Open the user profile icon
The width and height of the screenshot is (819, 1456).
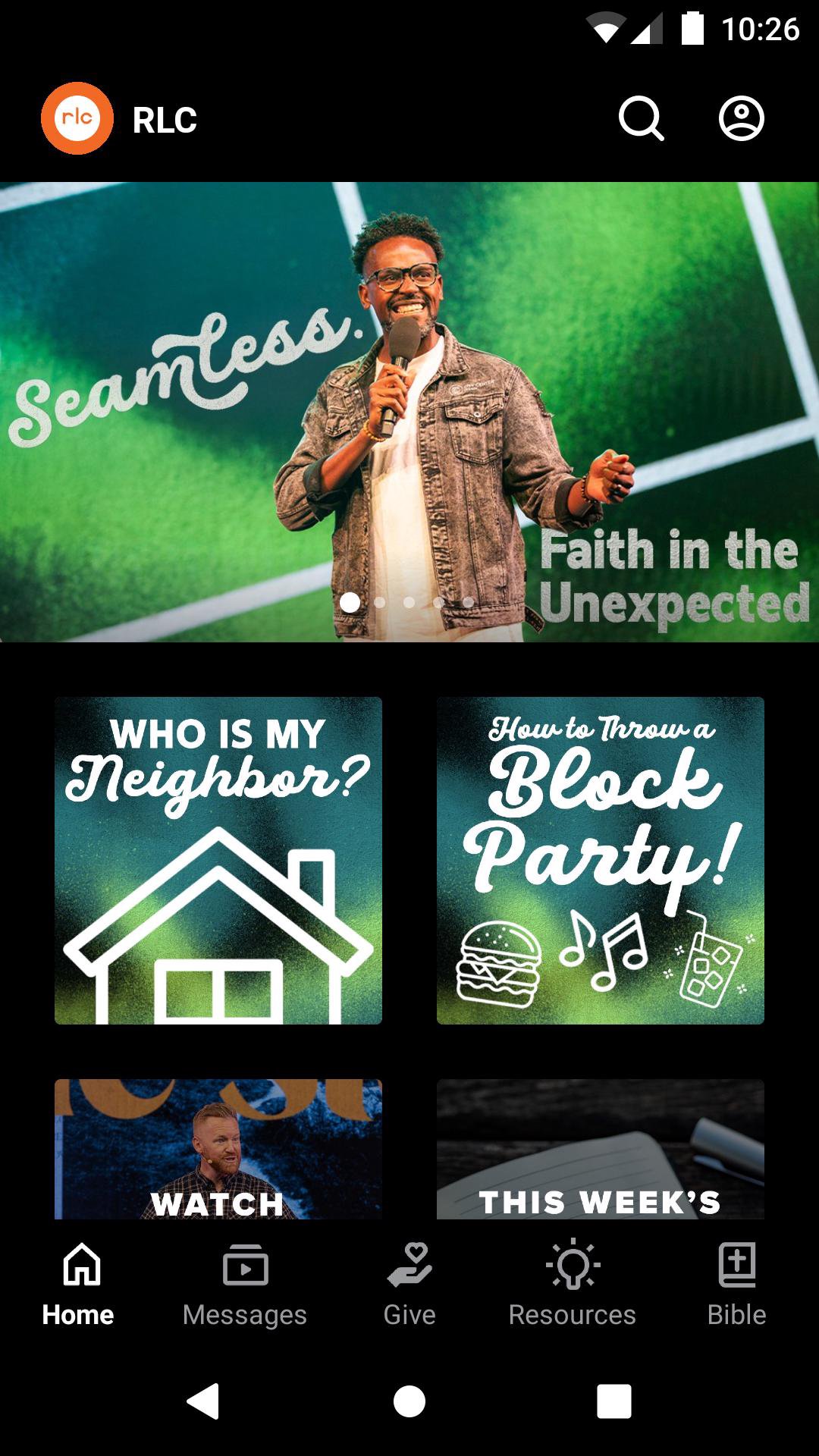point(741,119)
